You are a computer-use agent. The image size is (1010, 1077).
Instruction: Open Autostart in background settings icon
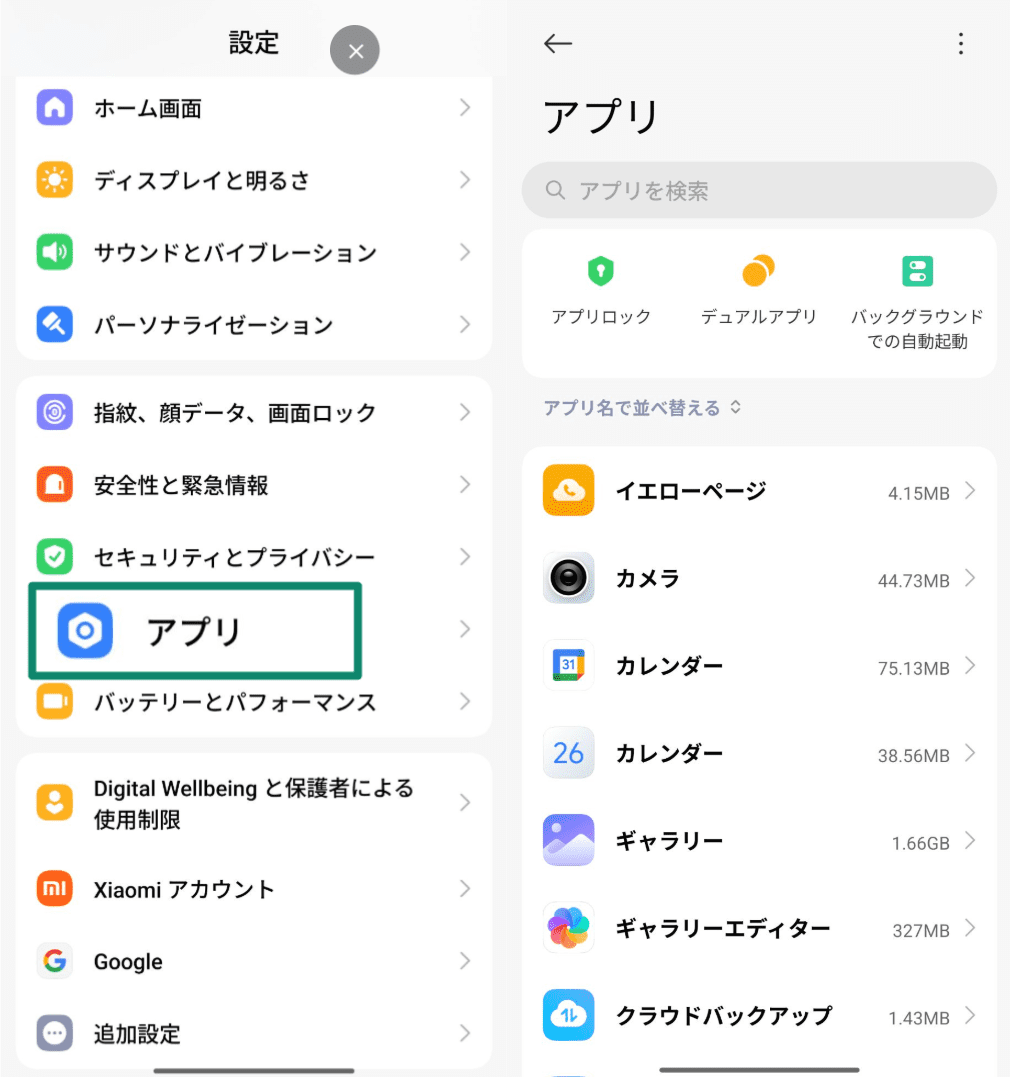[916, 270]
